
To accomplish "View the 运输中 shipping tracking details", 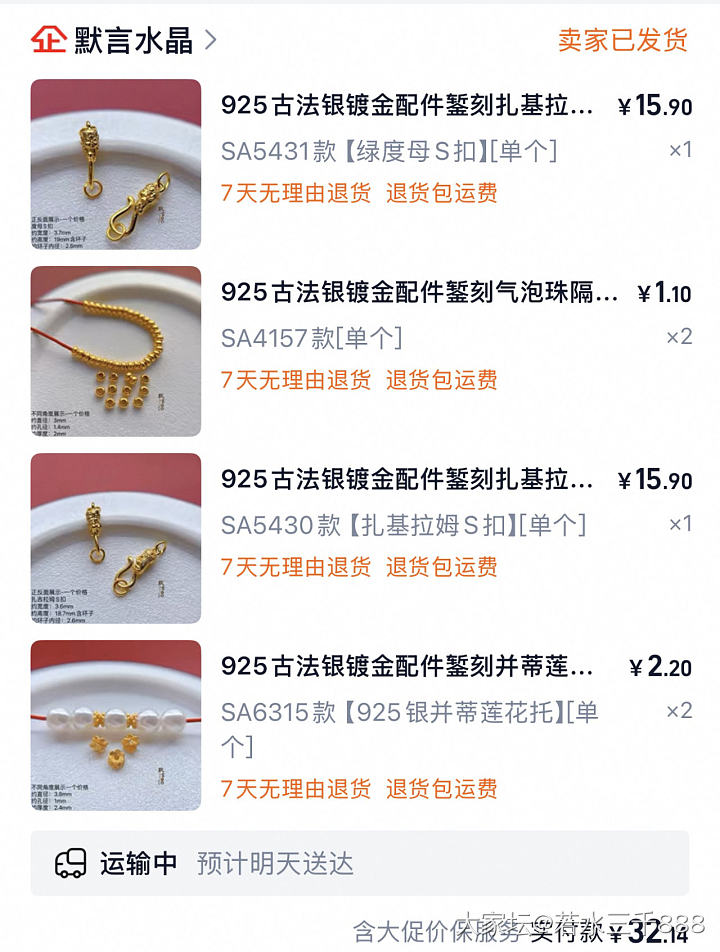I will click(x=359, y=863).
